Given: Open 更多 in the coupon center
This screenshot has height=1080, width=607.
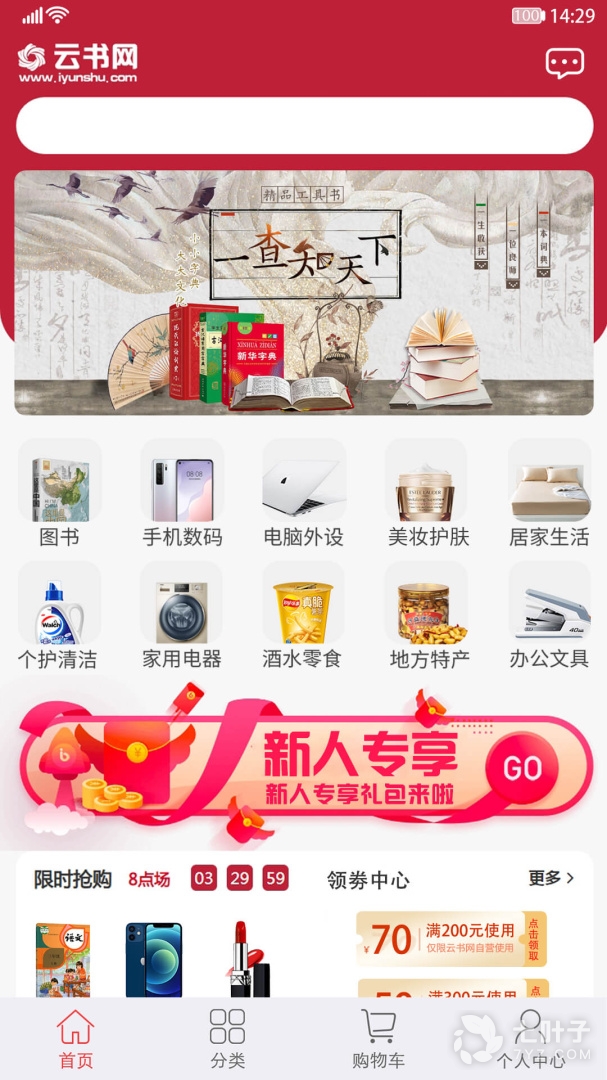Looking at the screenshot, I should pos(551,878).
